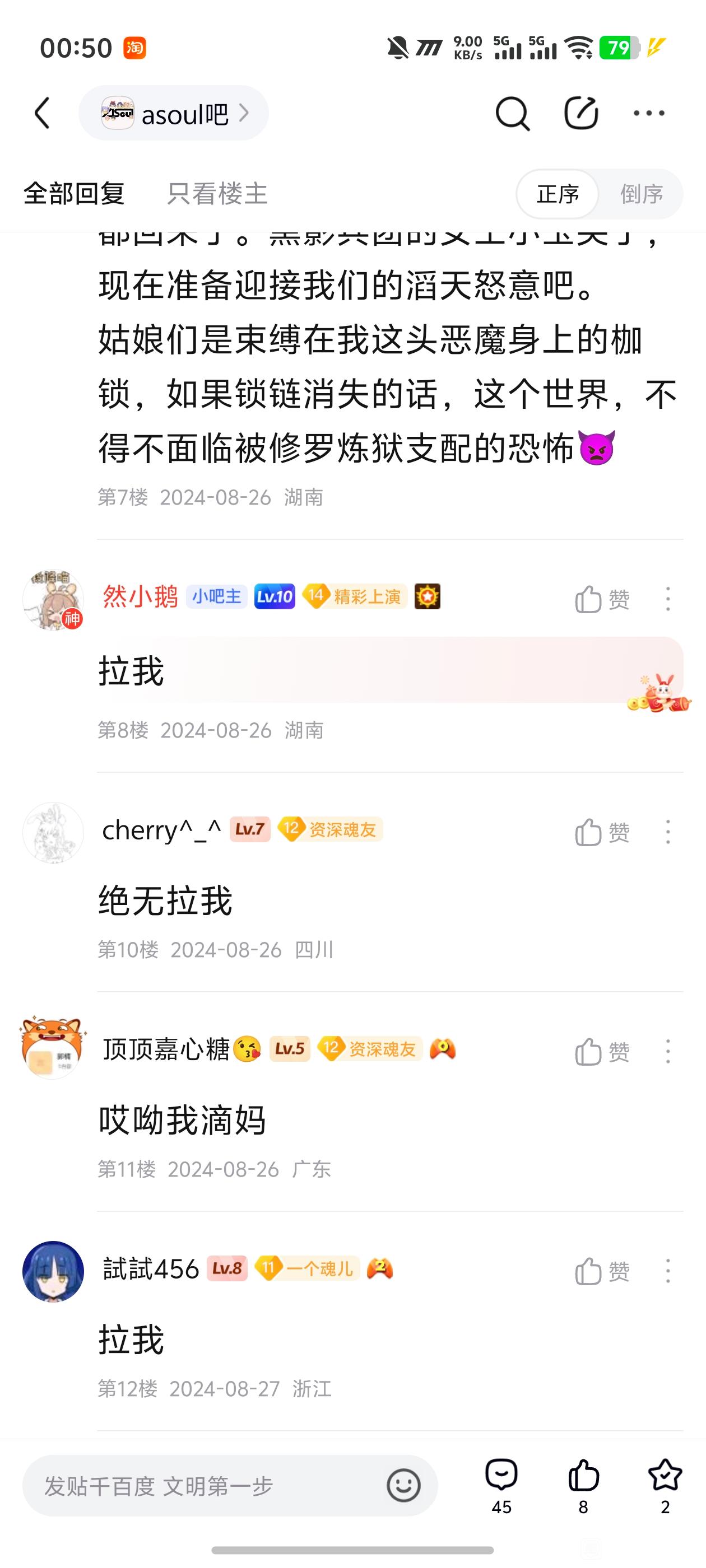Select the 全部回复 tab
Viewport: 706px width, 1568px height.
(x=75, y=194)
